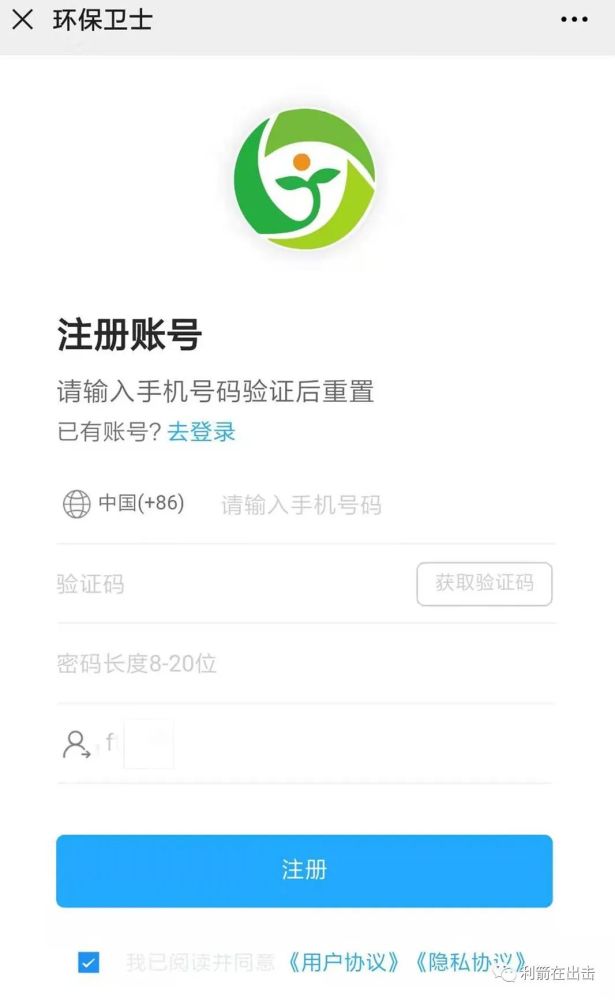Select the 中国(+86) country code
Viewport: 615px width, 1000px height.
124,504
